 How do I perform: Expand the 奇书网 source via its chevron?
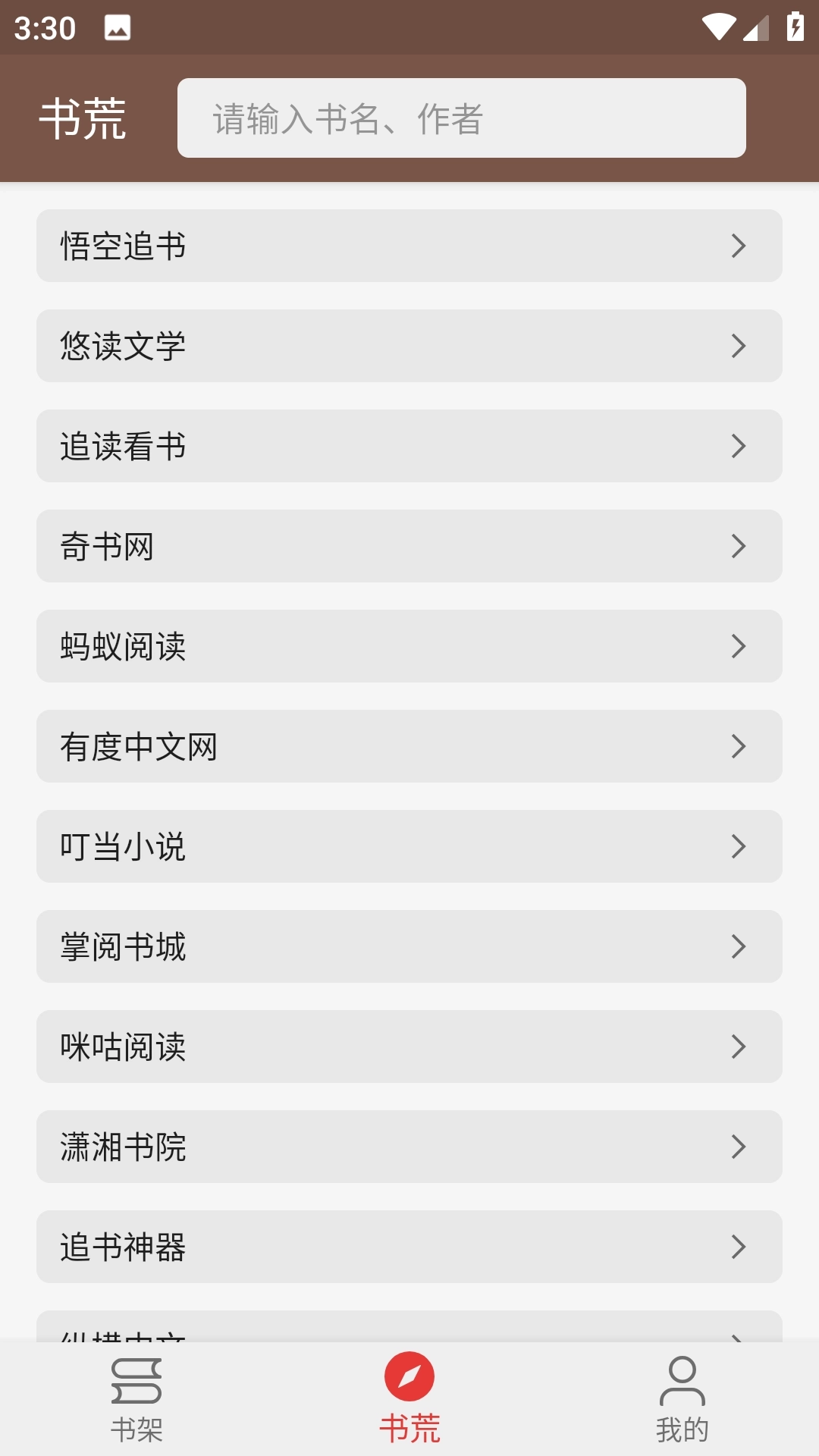tap(739, 547)
